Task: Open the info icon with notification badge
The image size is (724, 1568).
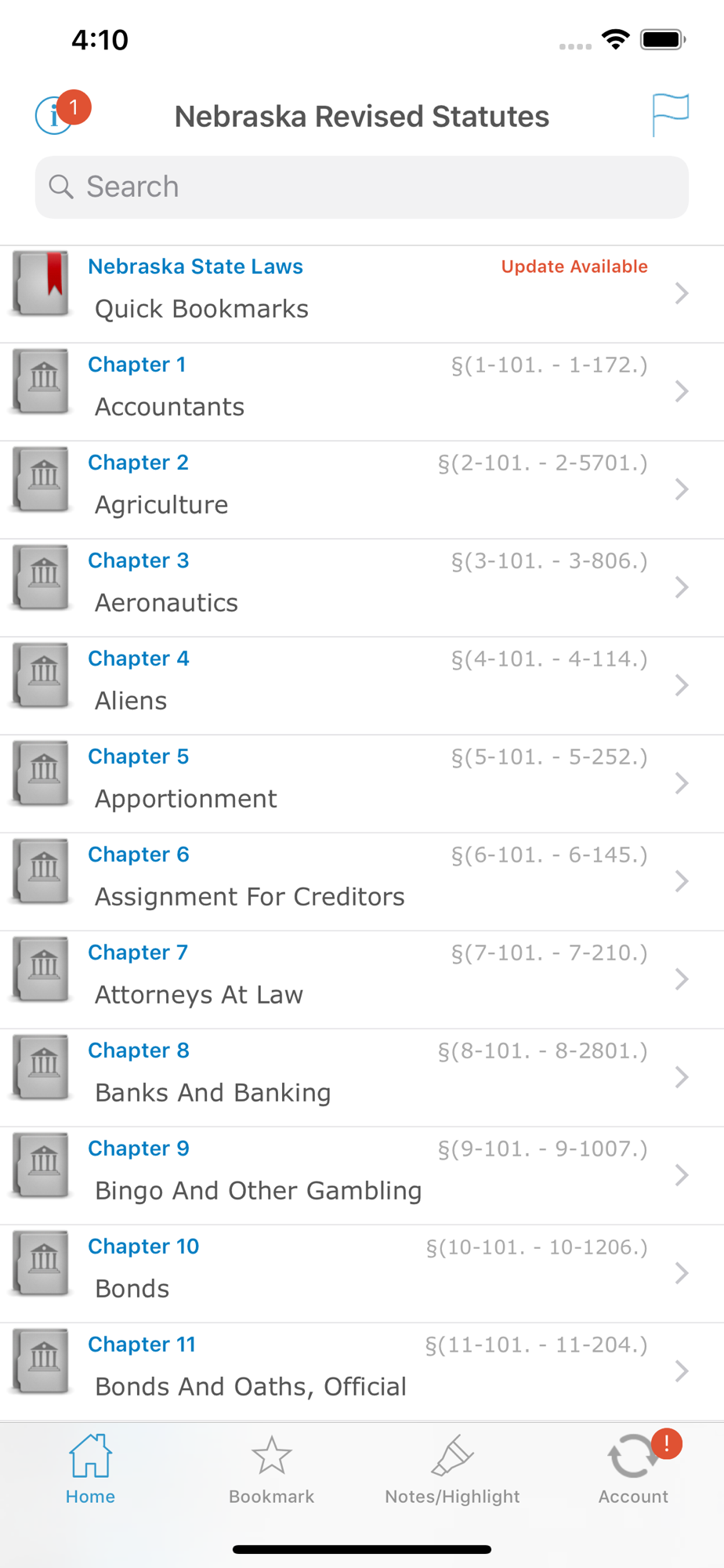Action: 56,115
